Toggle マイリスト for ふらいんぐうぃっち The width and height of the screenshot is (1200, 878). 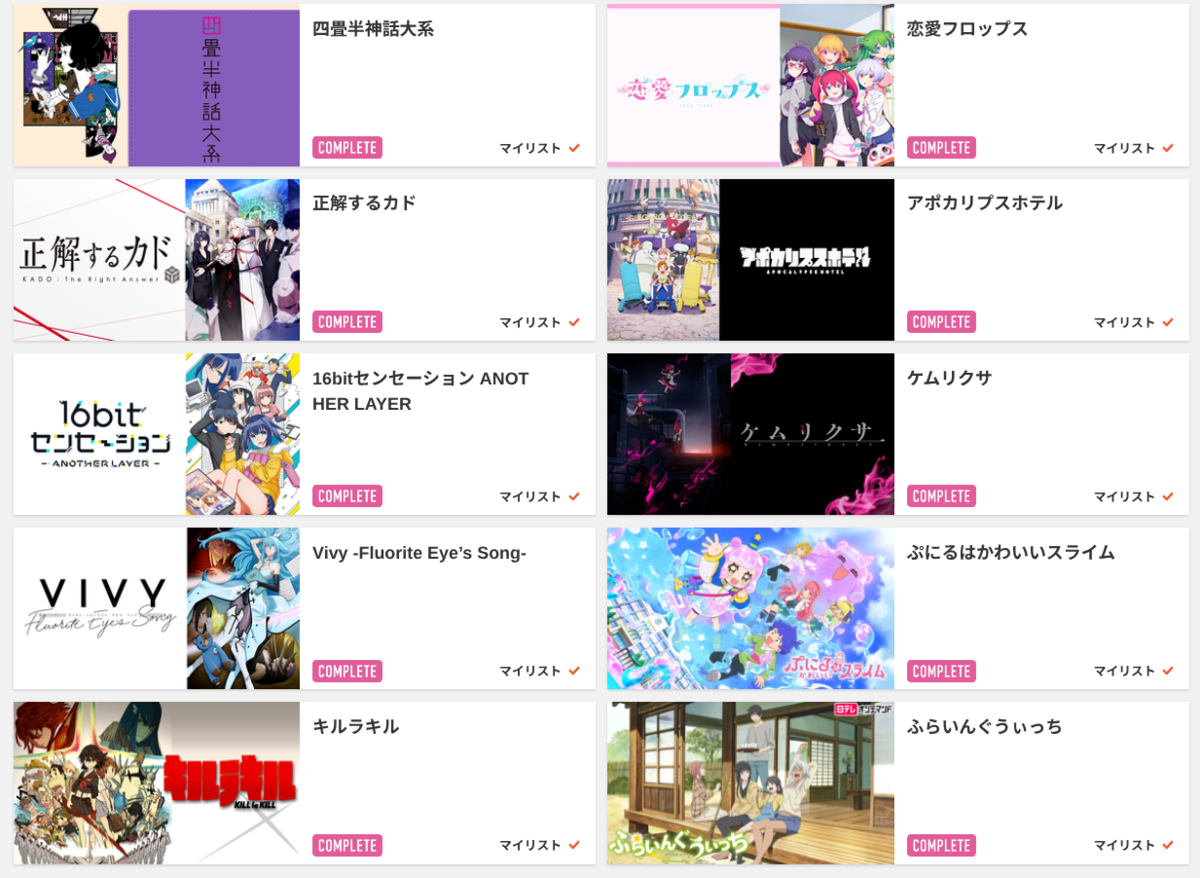1134,845
